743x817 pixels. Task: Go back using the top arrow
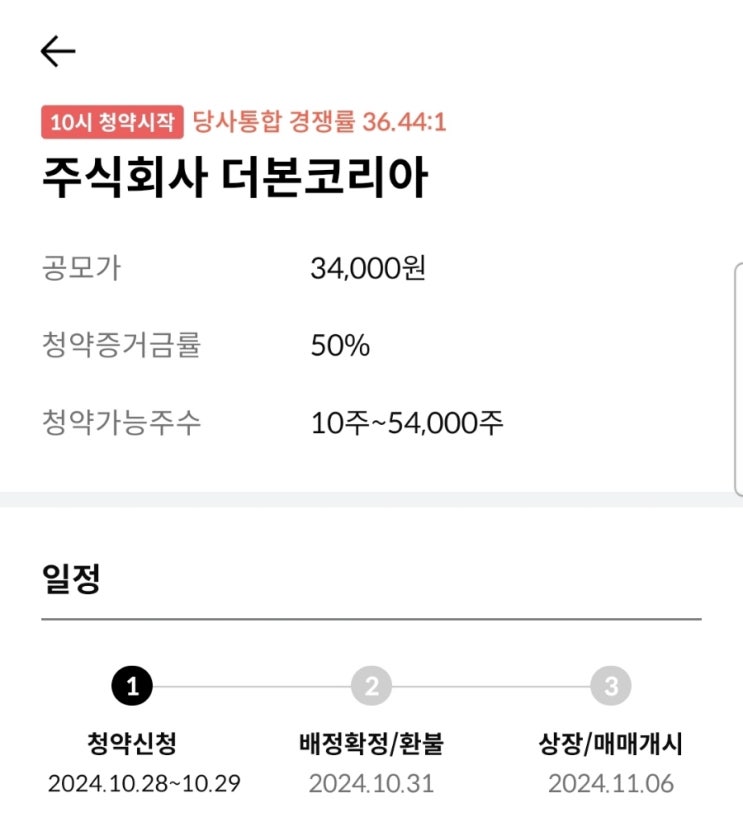[58, 52]
